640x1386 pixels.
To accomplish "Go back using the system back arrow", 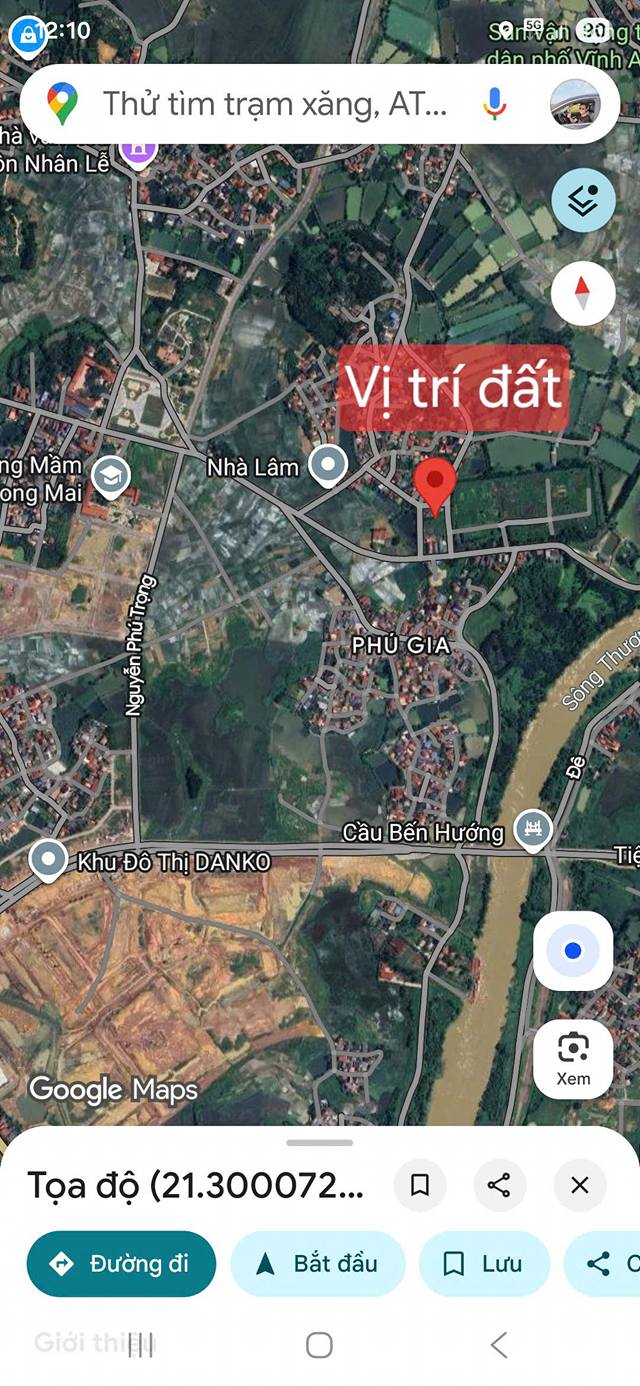I will coord(498,1345).
